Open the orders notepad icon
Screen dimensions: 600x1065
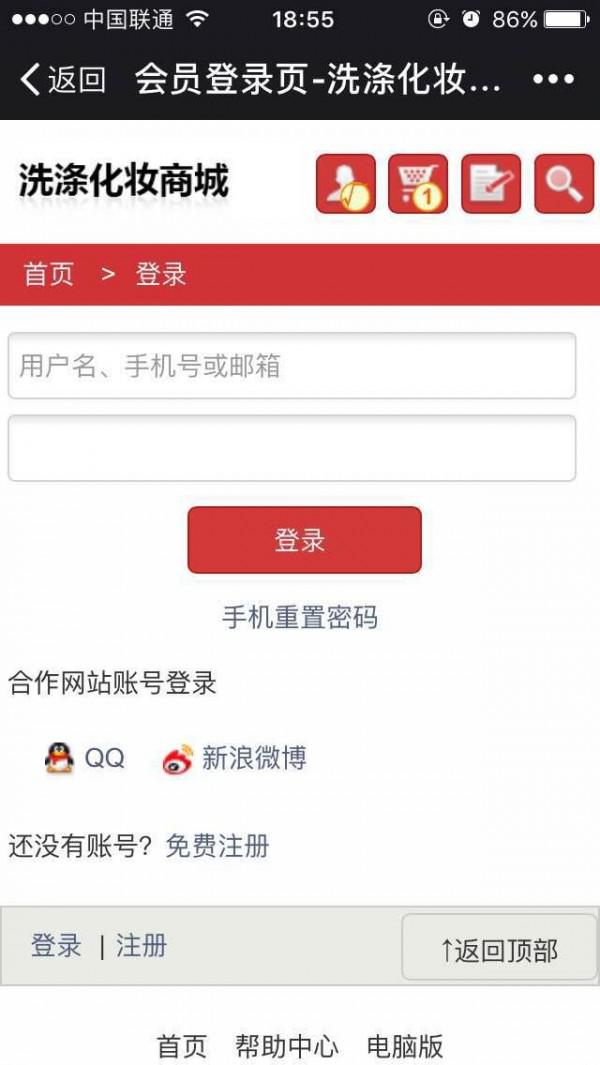point(491,184)
